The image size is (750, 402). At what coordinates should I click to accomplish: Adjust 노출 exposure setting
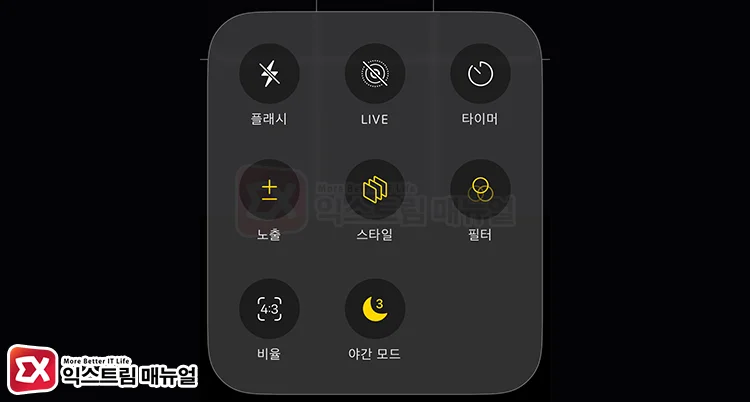coord(269,190)
